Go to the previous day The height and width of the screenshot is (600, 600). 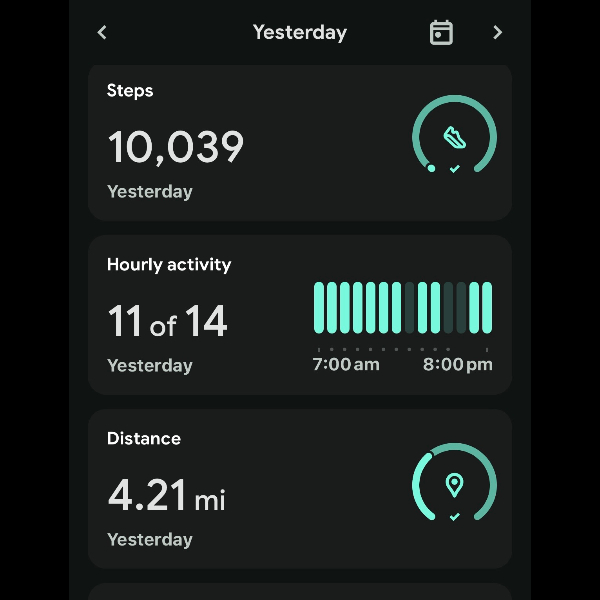102,32
